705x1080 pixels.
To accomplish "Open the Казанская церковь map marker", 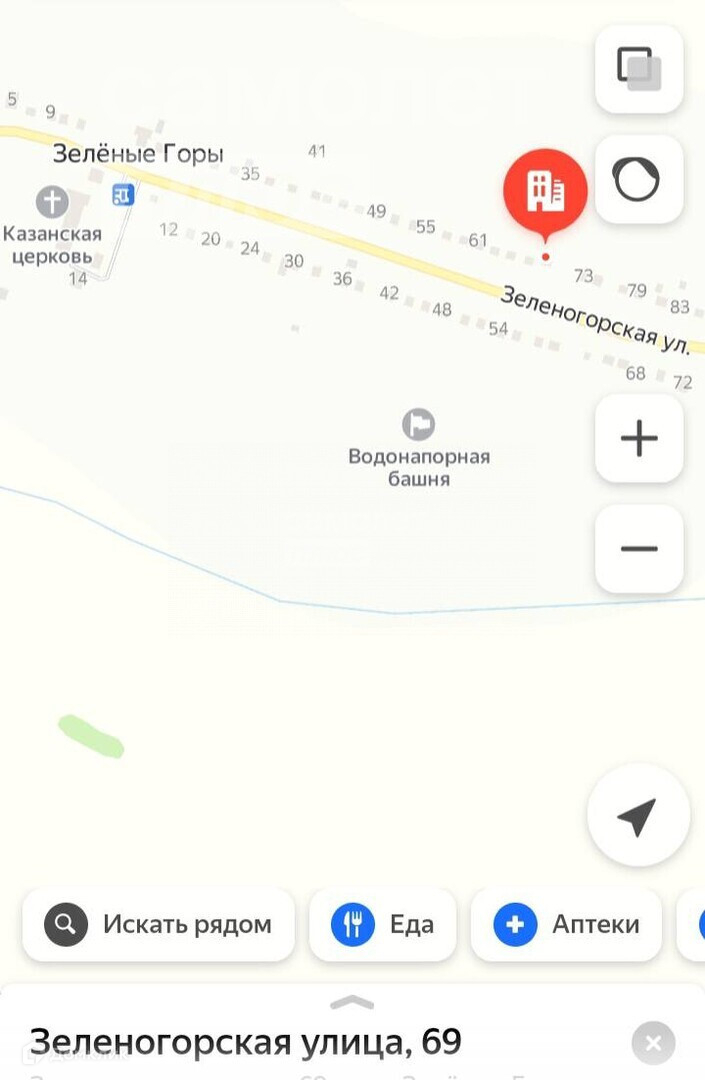I will coord(52,202).
